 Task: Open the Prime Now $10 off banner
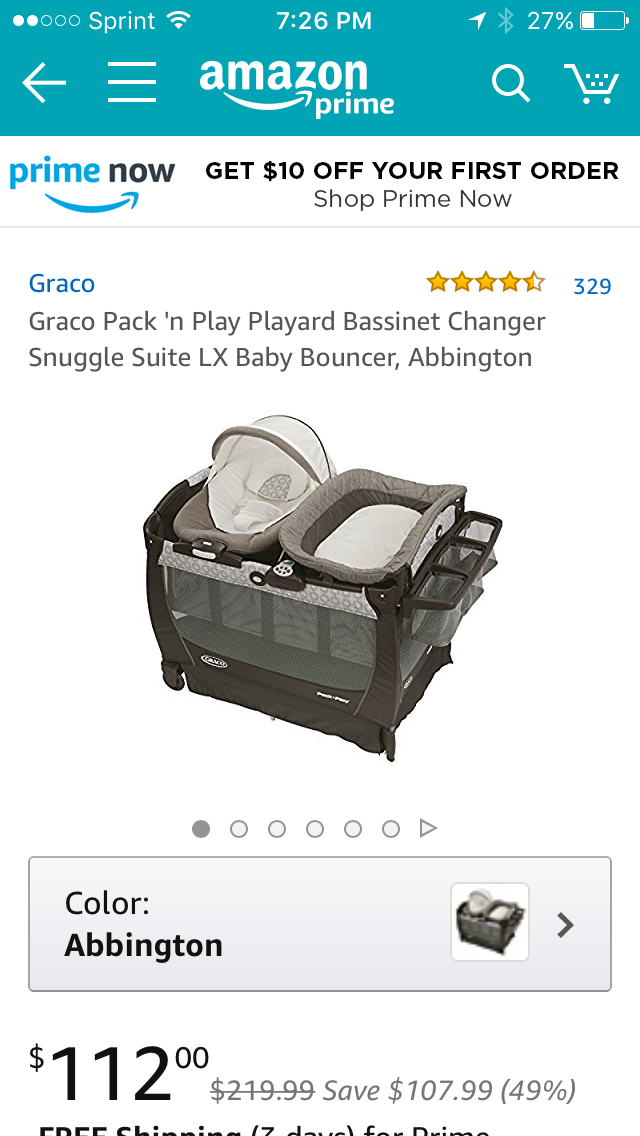tap(320, 184)
